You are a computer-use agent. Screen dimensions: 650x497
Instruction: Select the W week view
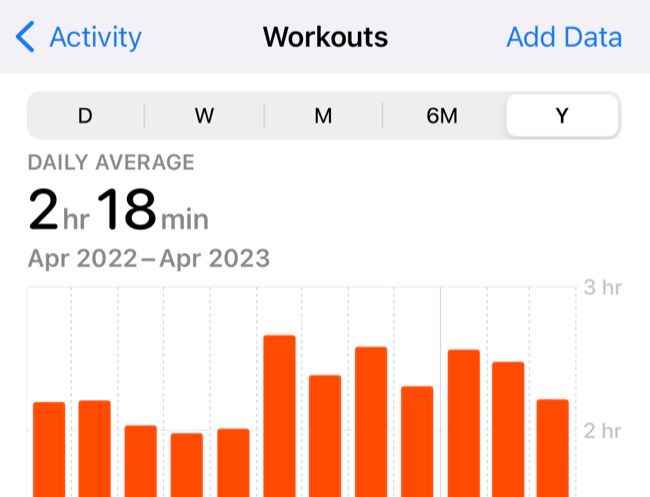pos(204,116)
